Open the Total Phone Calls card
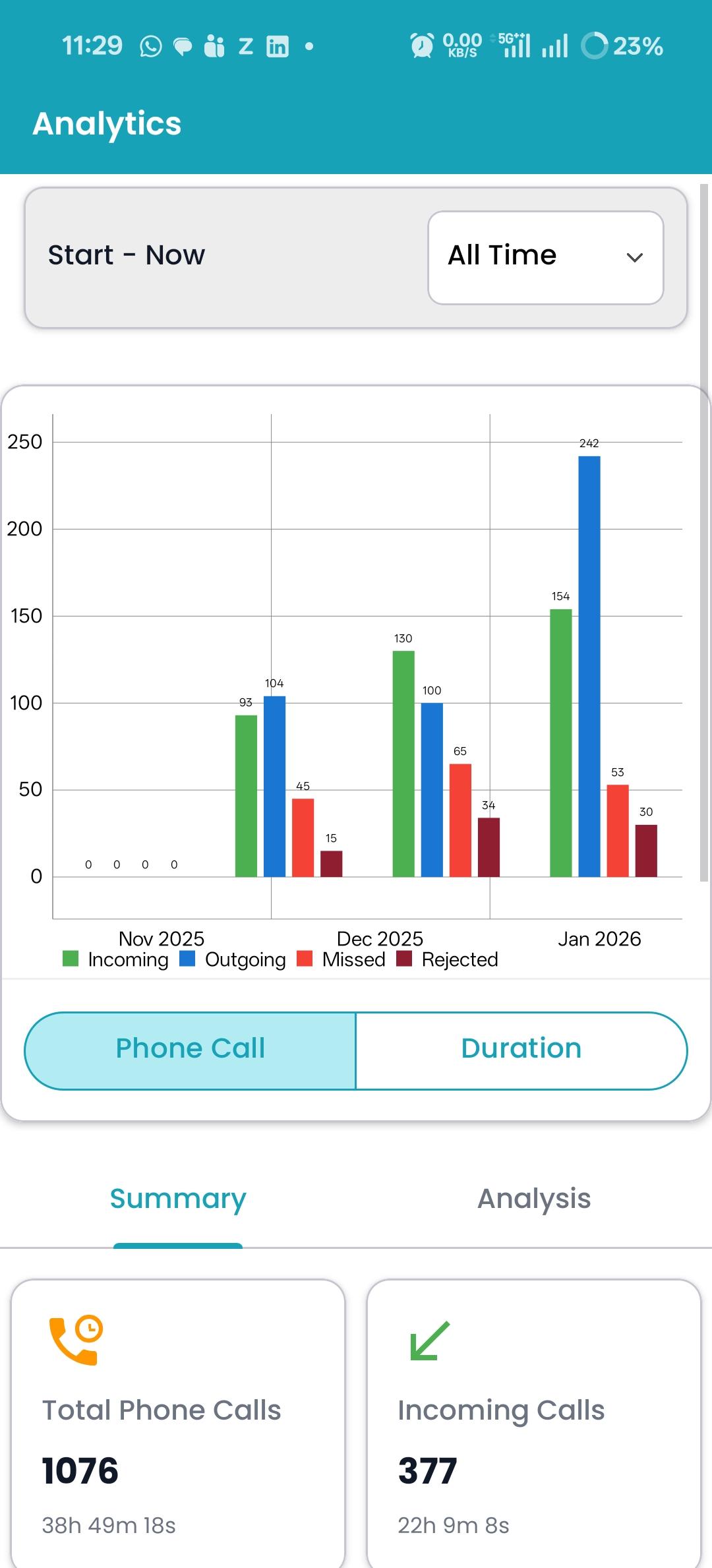 pyautogui.click(x=178, y=1424)
